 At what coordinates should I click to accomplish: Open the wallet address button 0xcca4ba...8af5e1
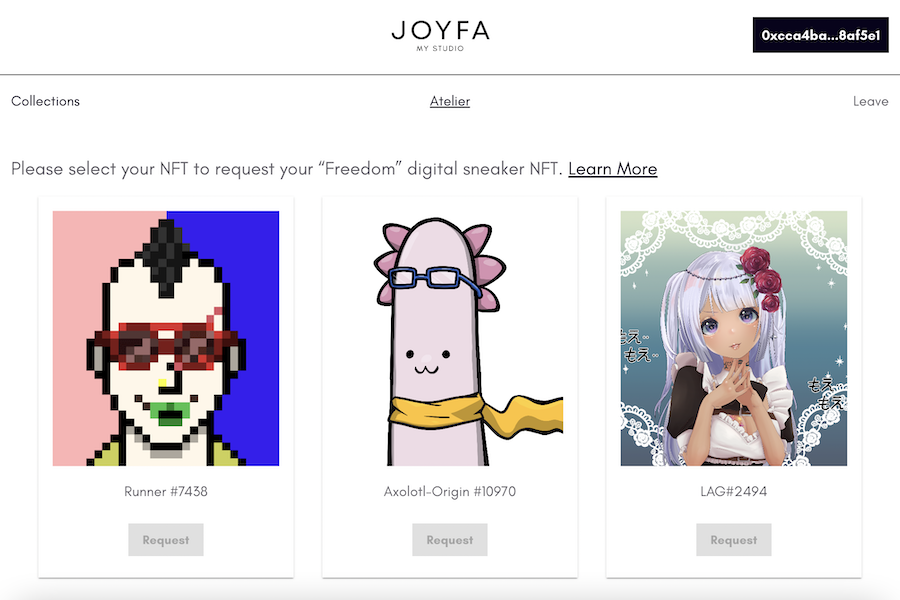(x=820, y=35)
